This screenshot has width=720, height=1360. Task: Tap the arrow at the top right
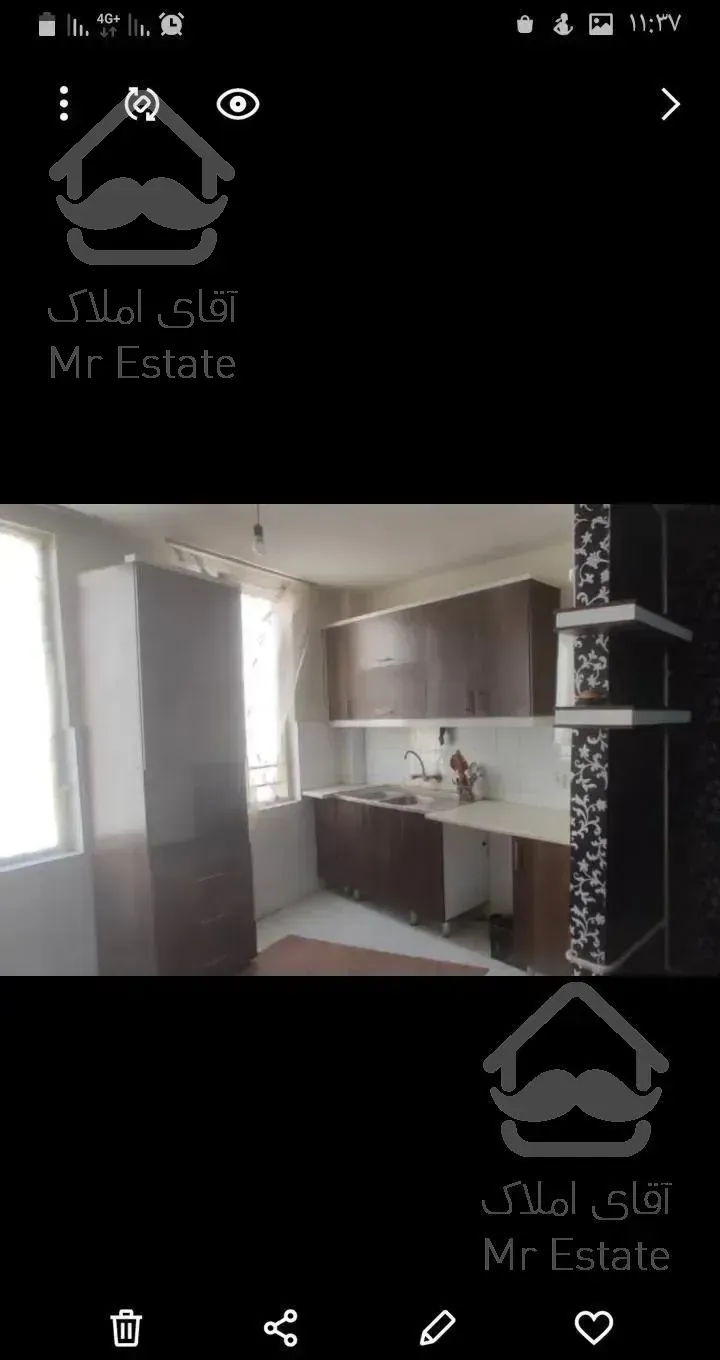point(670,104)
